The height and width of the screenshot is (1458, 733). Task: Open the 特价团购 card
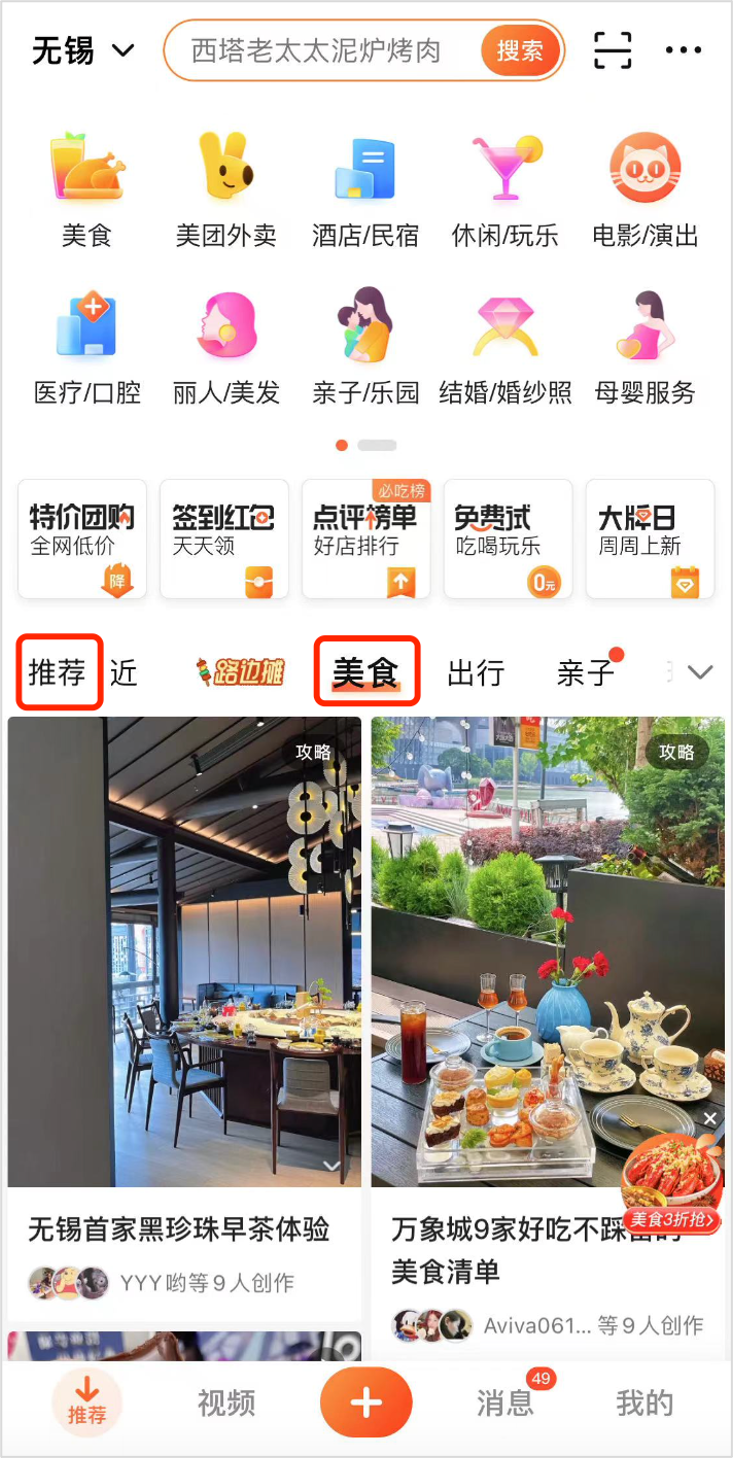click(82, 539)
